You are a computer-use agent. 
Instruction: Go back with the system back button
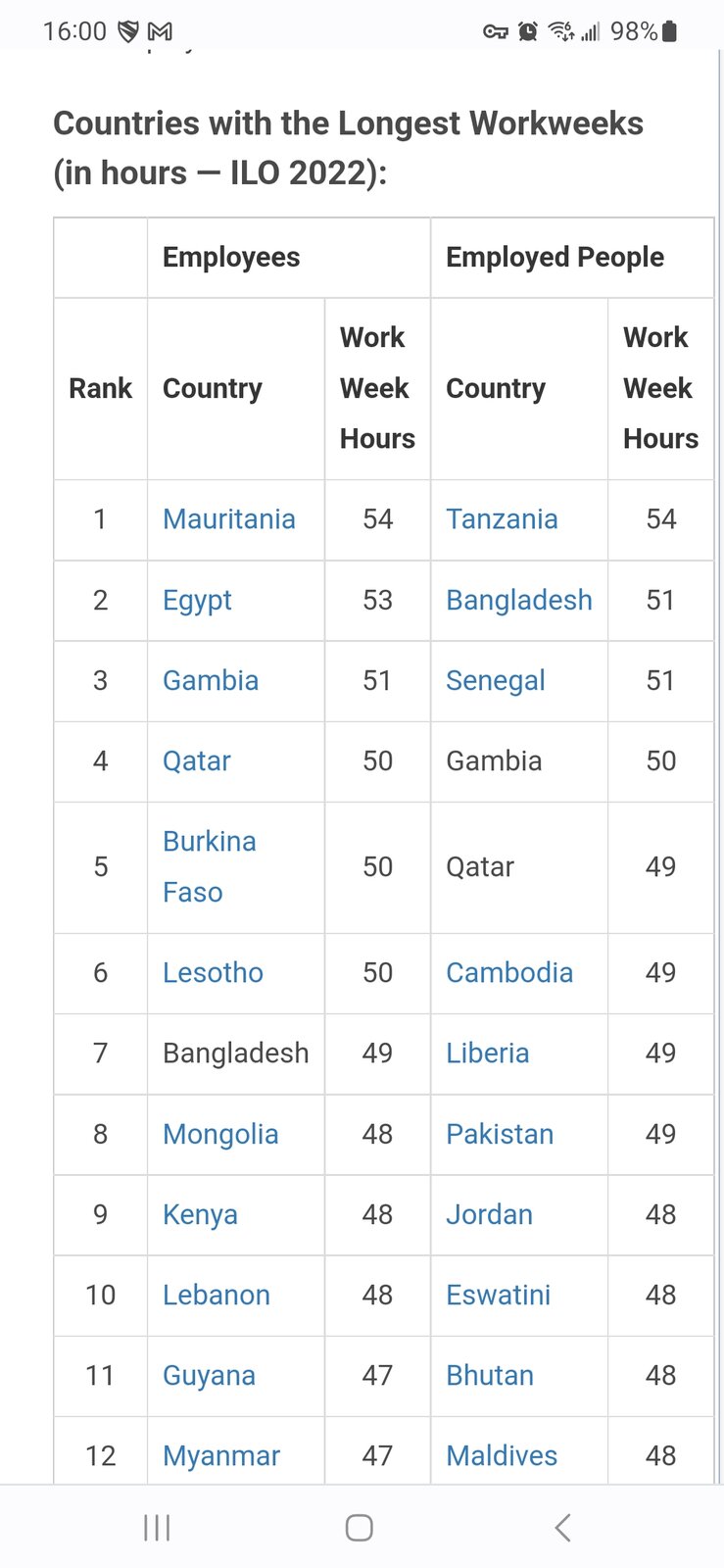point(562,1527)
